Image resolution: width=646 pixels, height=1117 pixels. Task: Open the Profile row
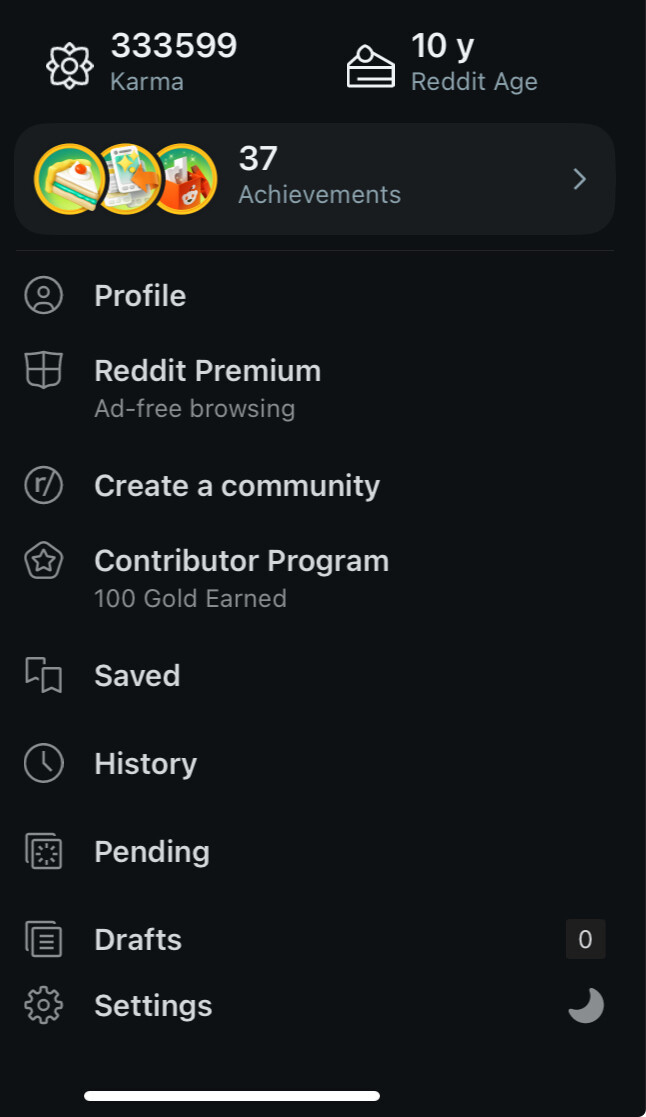tap(314, 296)
